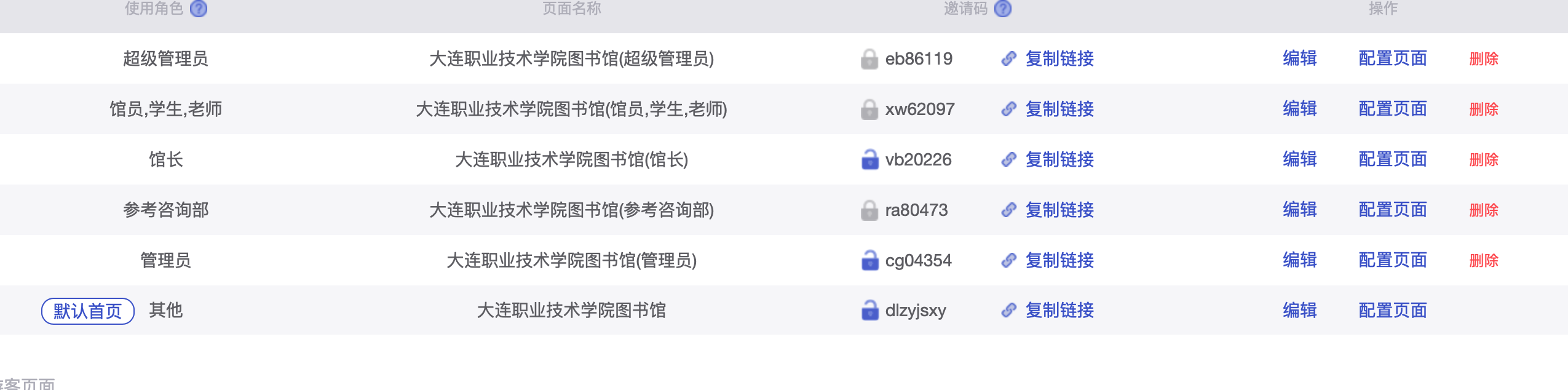Screen dimensions: 1568x390
Task: Edit the 超级管理员 page row
Action: pyautogui.click(x=1299, y=59)
